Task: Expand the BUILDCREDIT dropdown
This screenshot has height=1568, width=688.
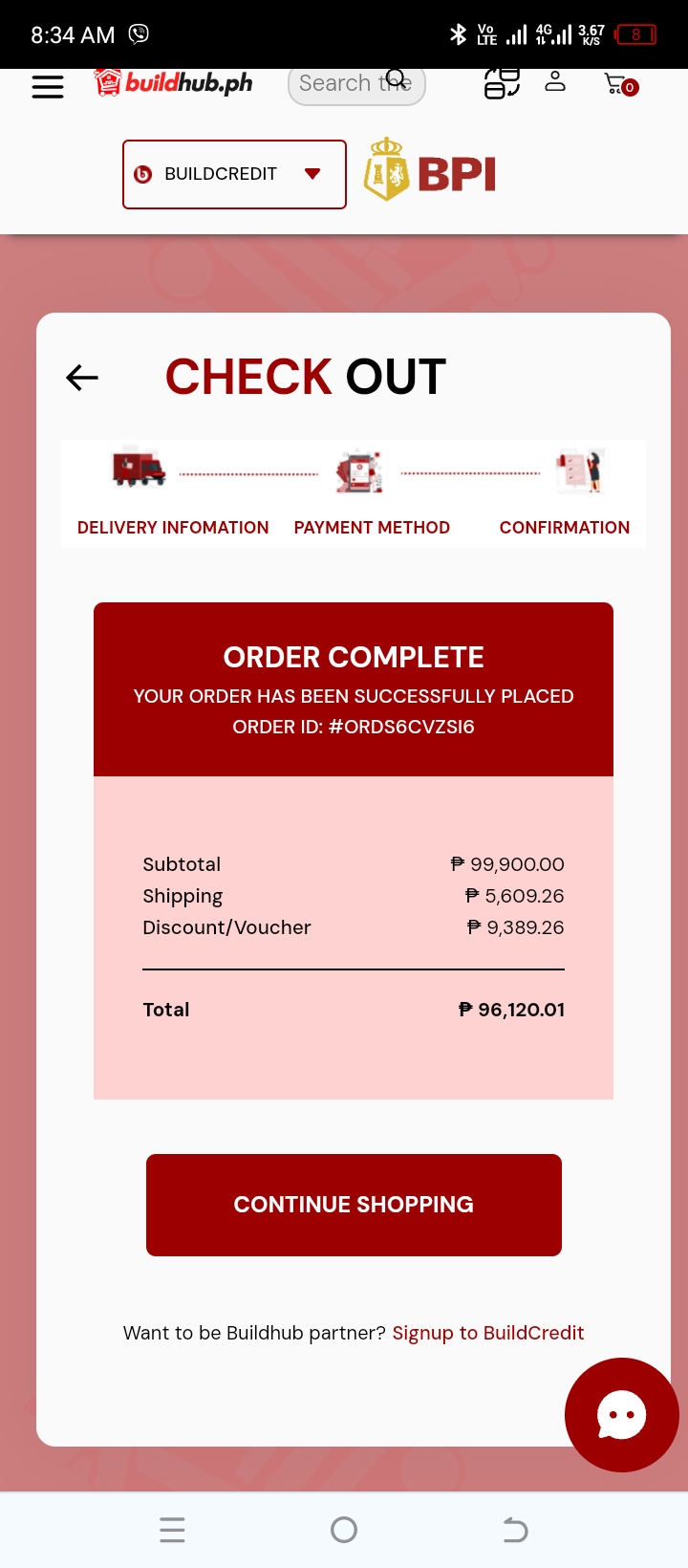Action: (234, 174)
